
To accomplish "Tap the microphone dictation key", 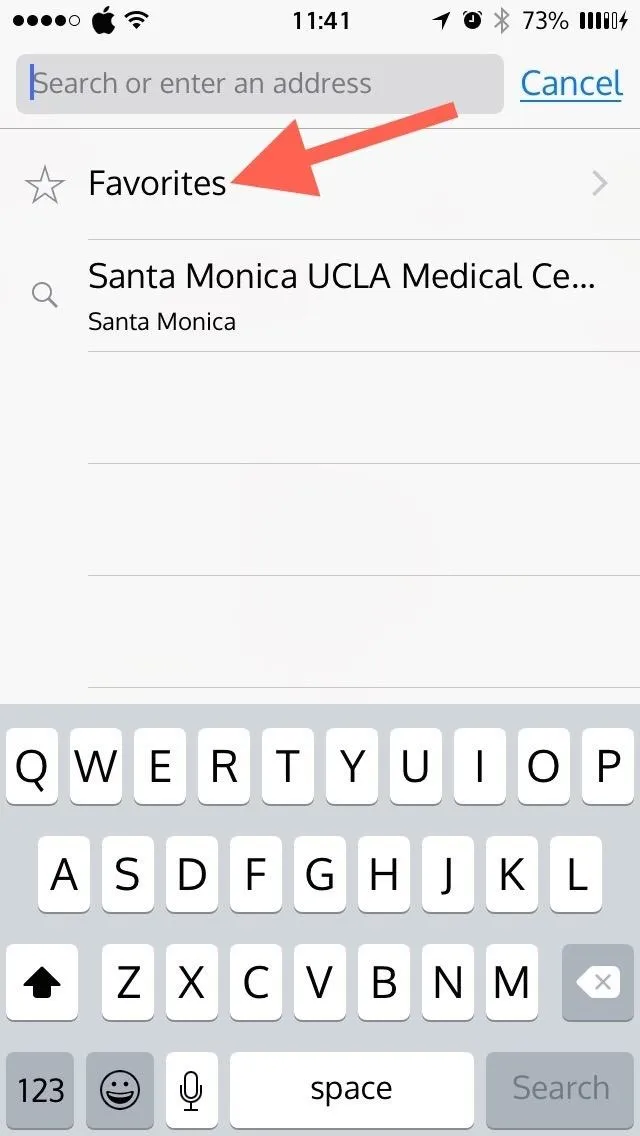I will [191, 1089].
